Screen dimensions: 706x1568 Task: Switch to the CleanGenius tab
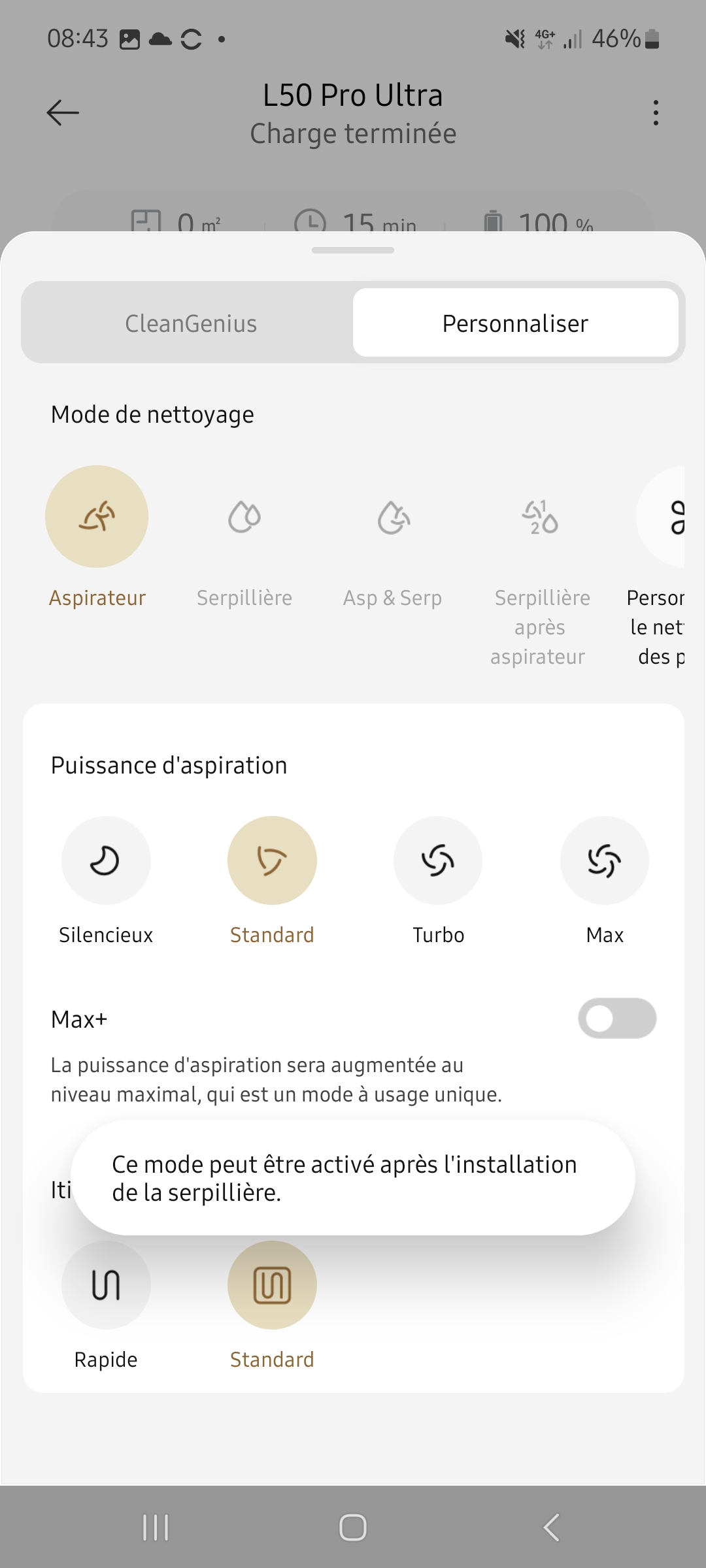coord(191,323)
